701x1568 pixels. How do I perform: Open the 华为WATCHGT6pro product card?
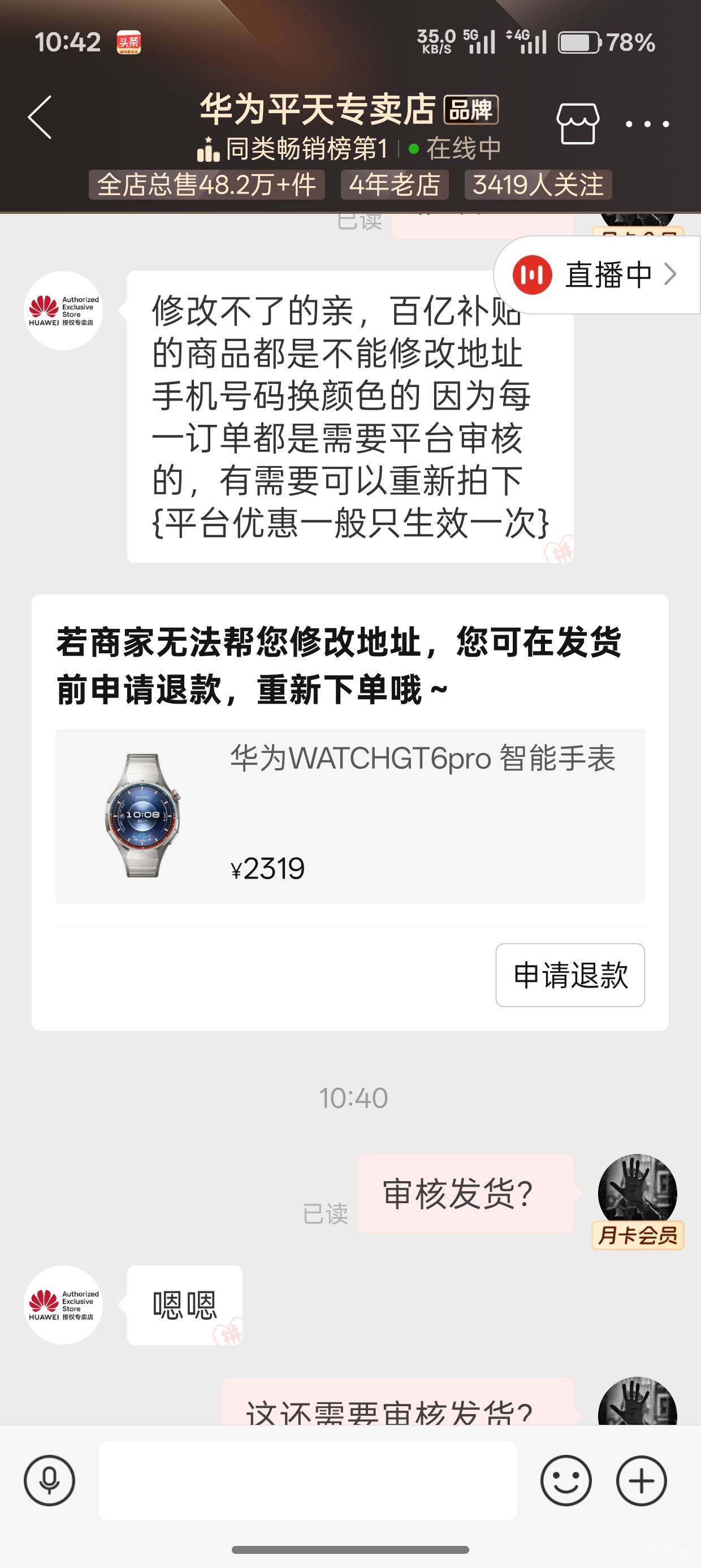click(350, 815)
